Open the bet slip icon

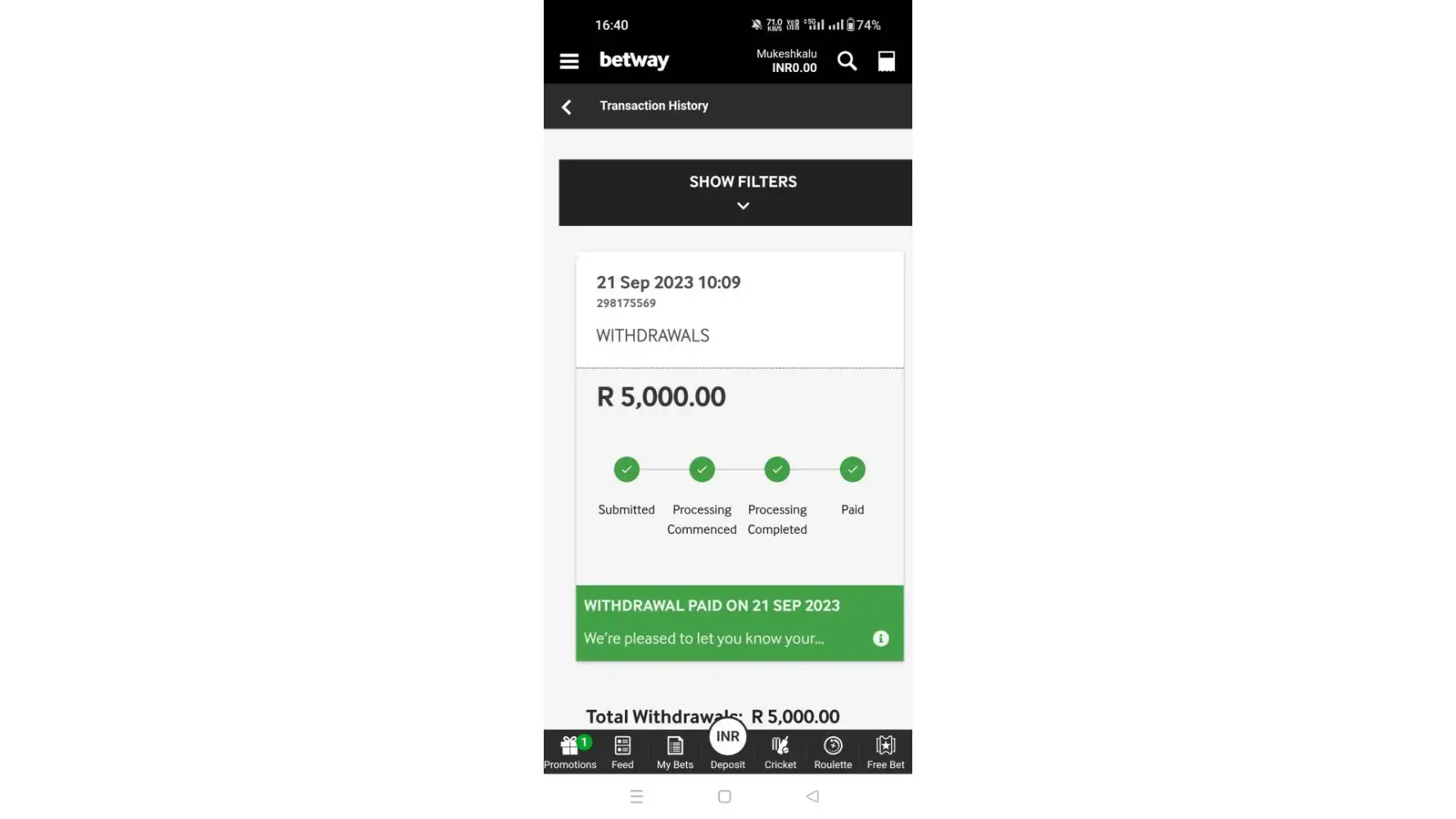[x=886, y=61]
